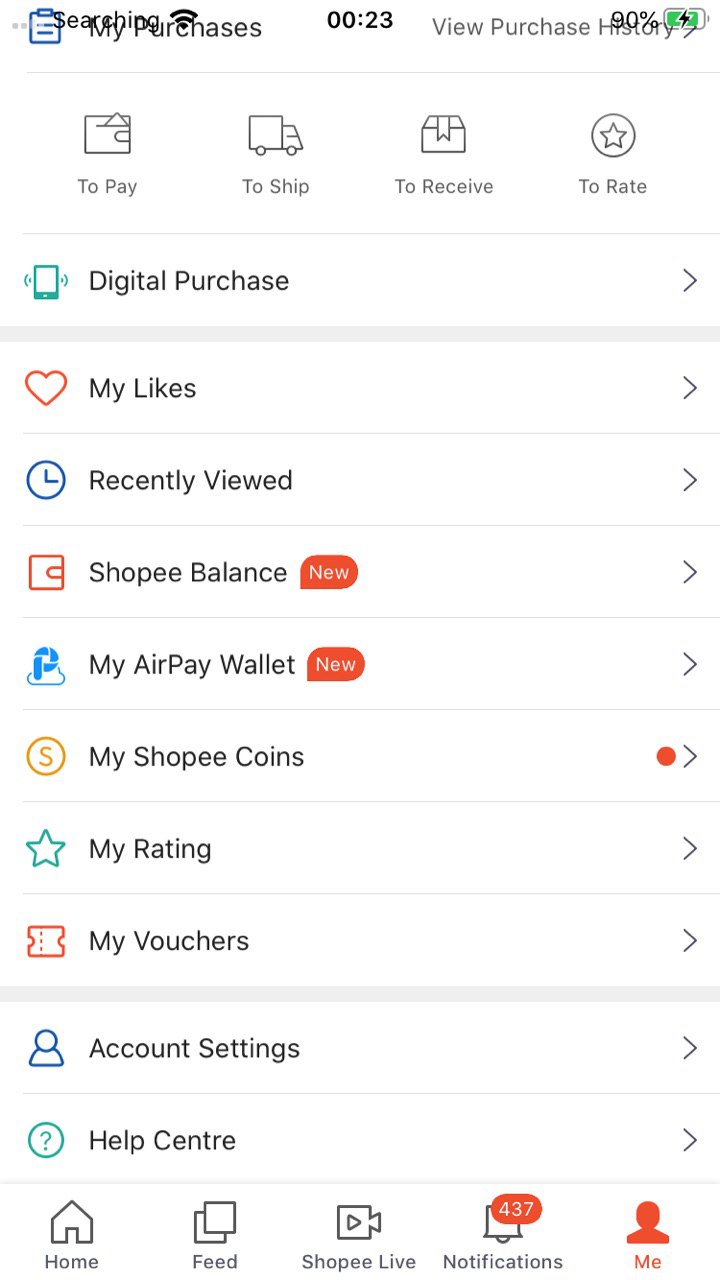Open My Vouchers

(360, 940)
